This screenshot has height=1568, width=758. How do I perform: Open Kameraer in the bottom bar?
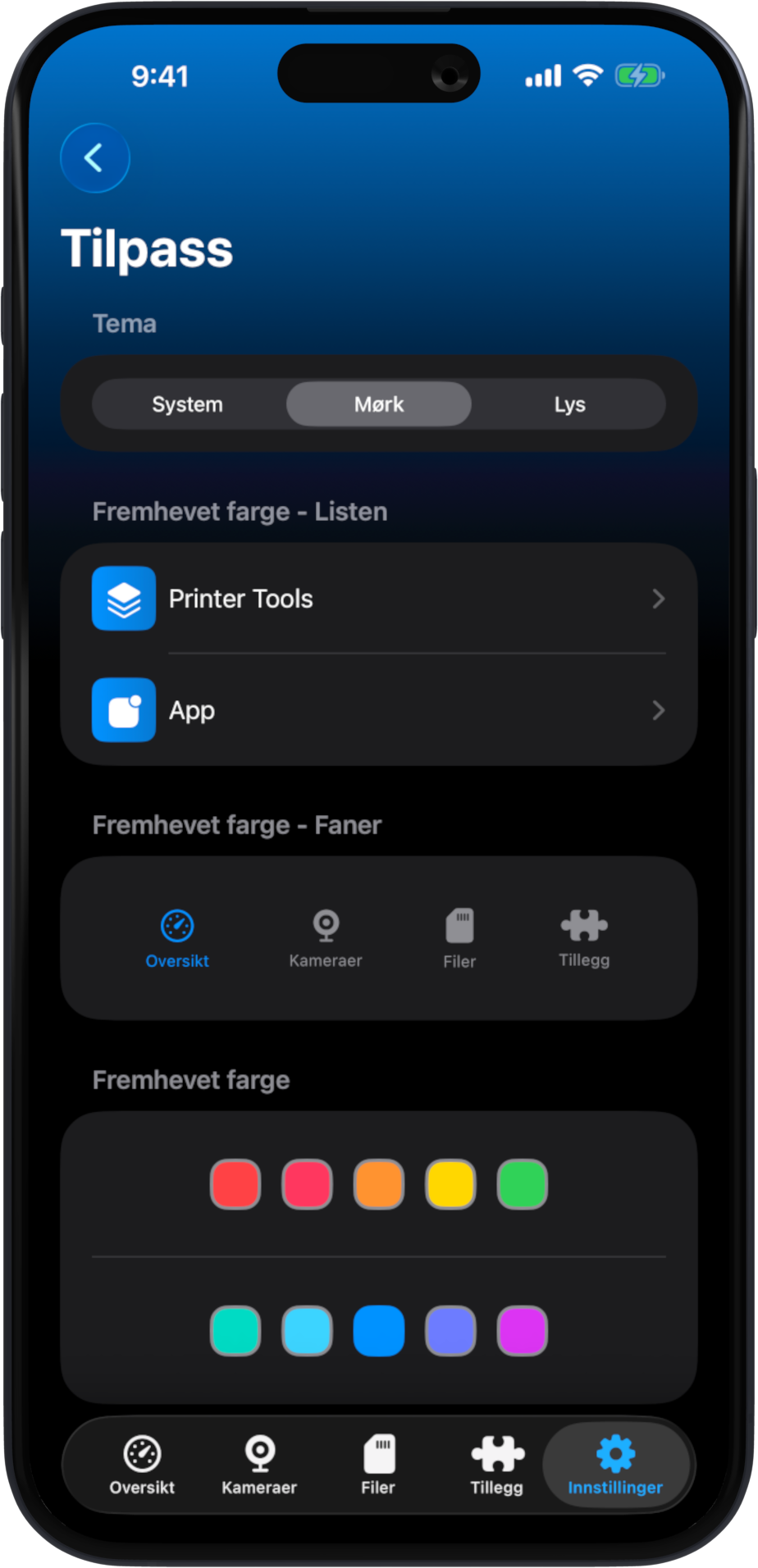coord(259,1465)
